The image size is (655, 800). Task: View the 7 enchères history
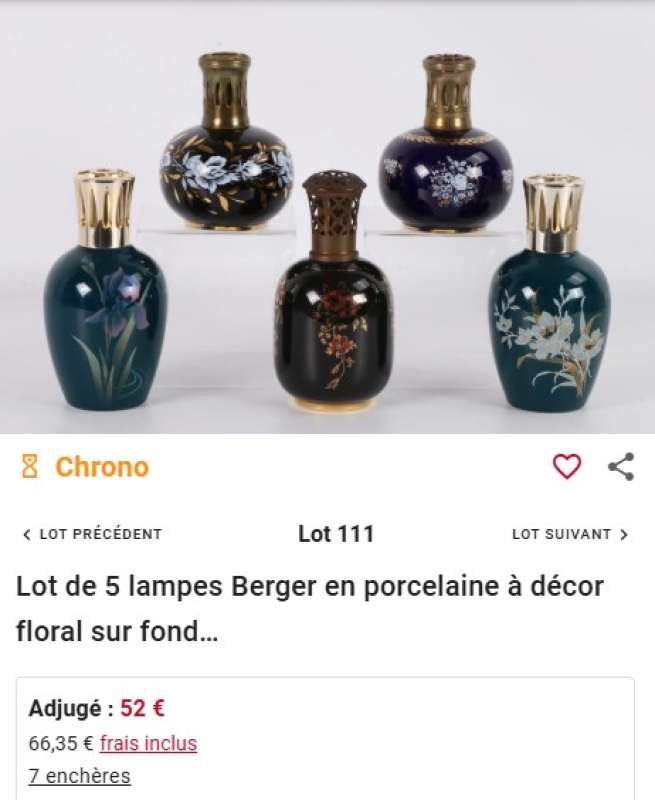79,776
